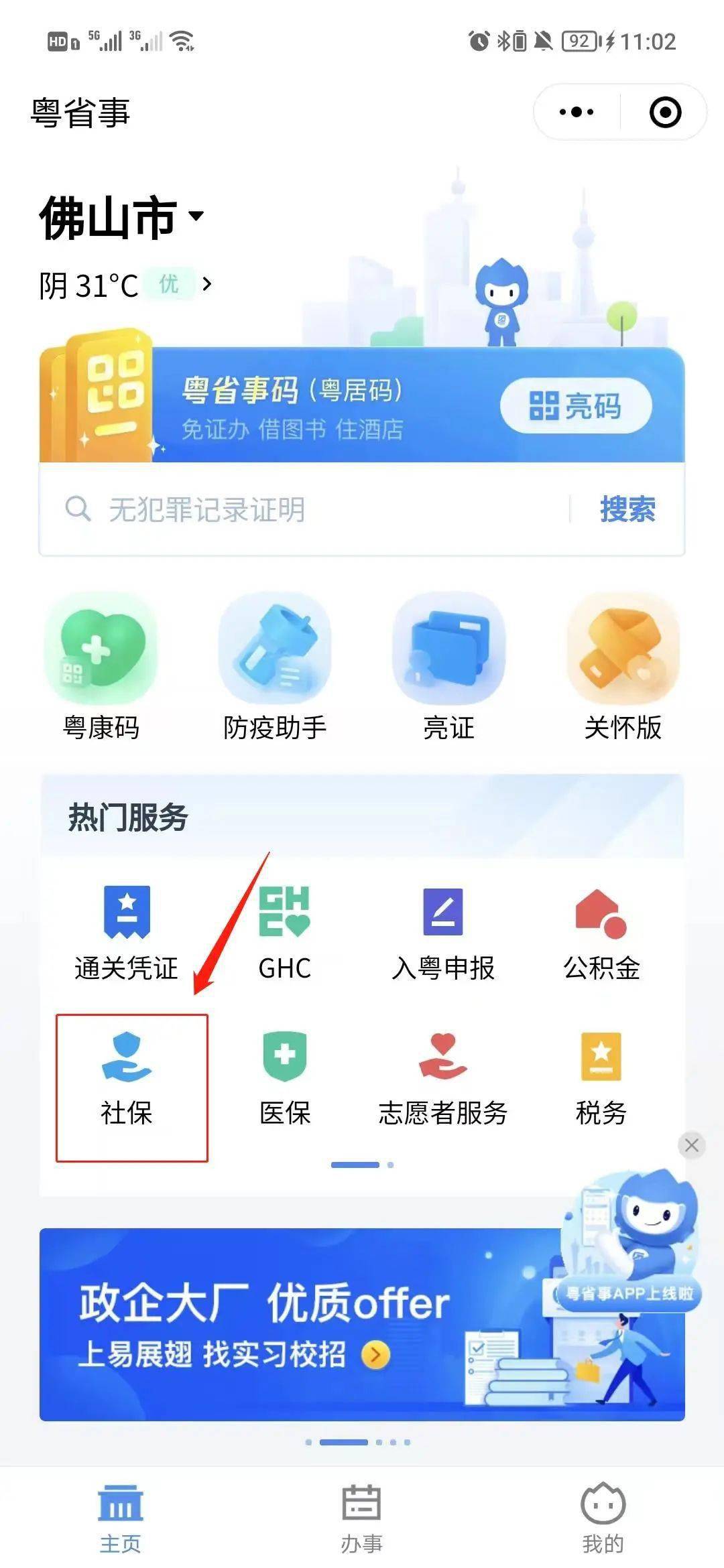Open the 通关凭证 customs clearance icon
Viewport: 724px width, 1568px height.
[125, 917]
